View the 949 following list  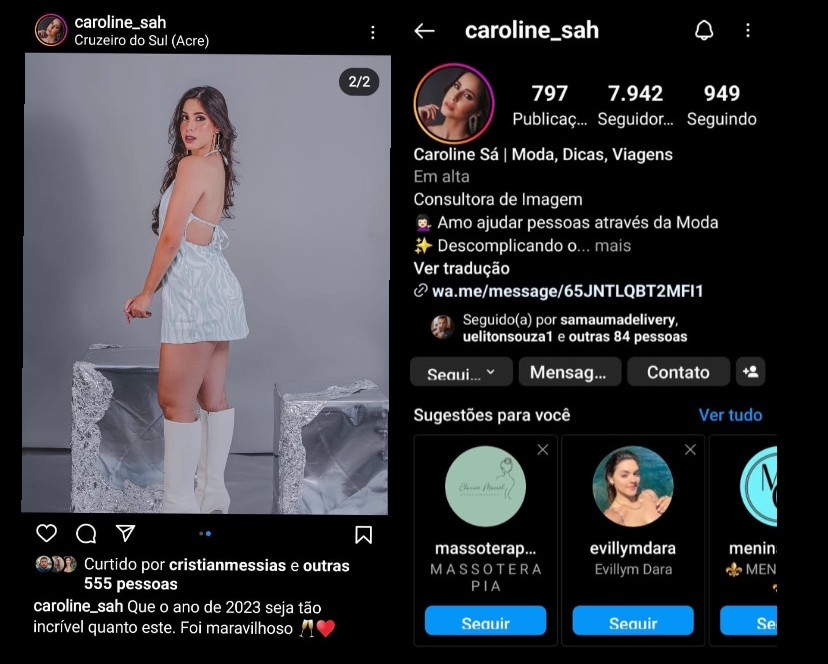[x=721, y=105]
